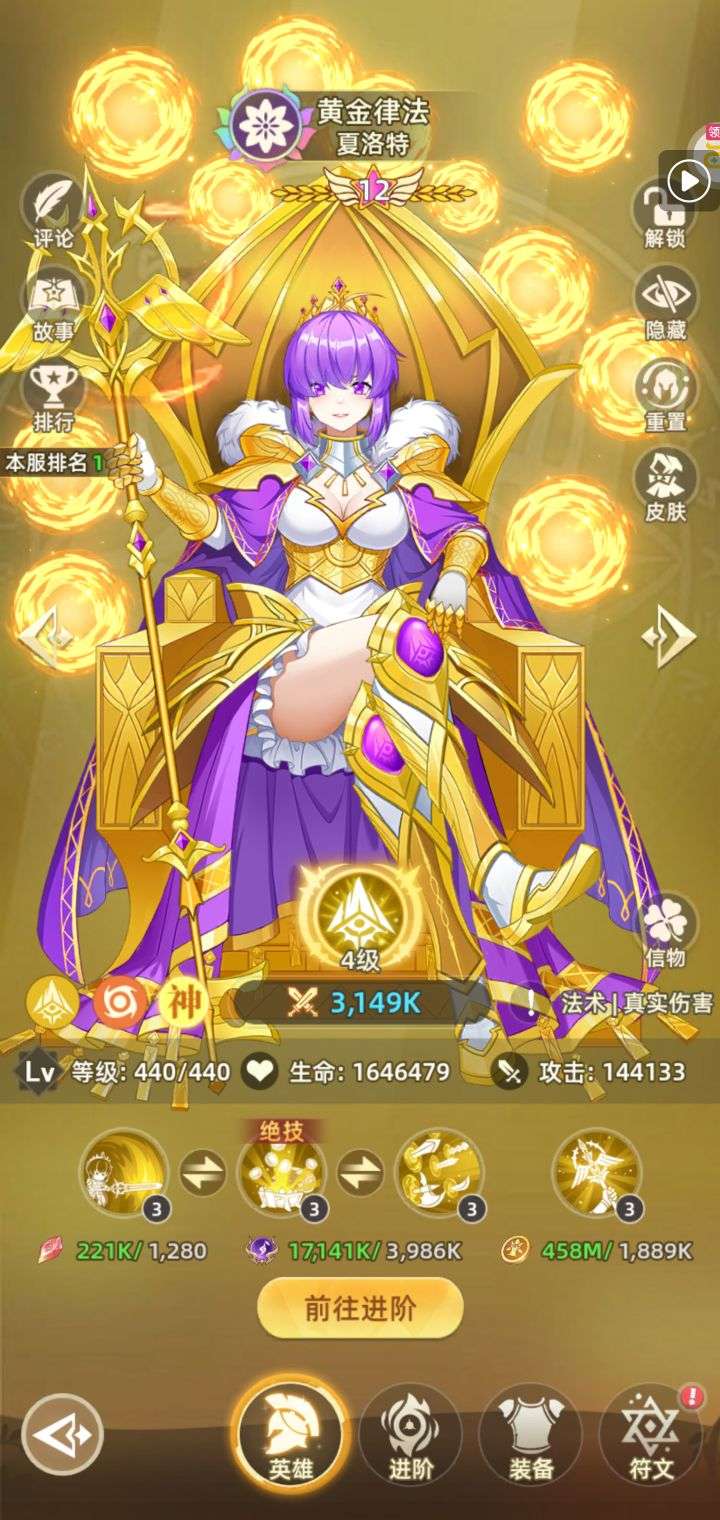The height and width of the screenshot is (1520, 720).
Task: Tap the back arrow button
Action: (x=63, y=1435)
